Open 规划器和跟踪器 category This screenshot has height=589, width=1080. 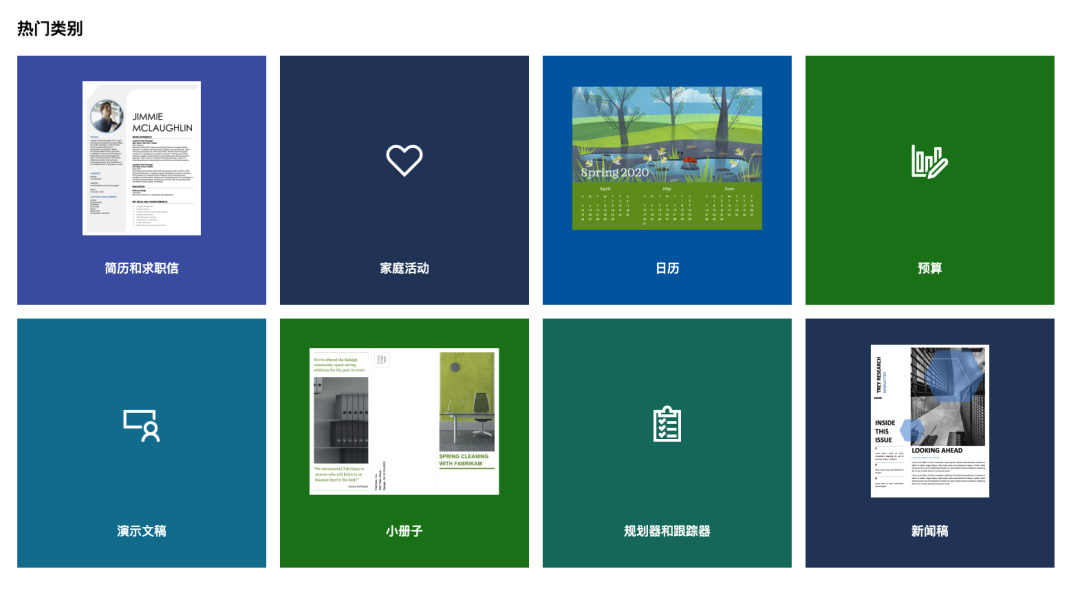tap(667, 443)
